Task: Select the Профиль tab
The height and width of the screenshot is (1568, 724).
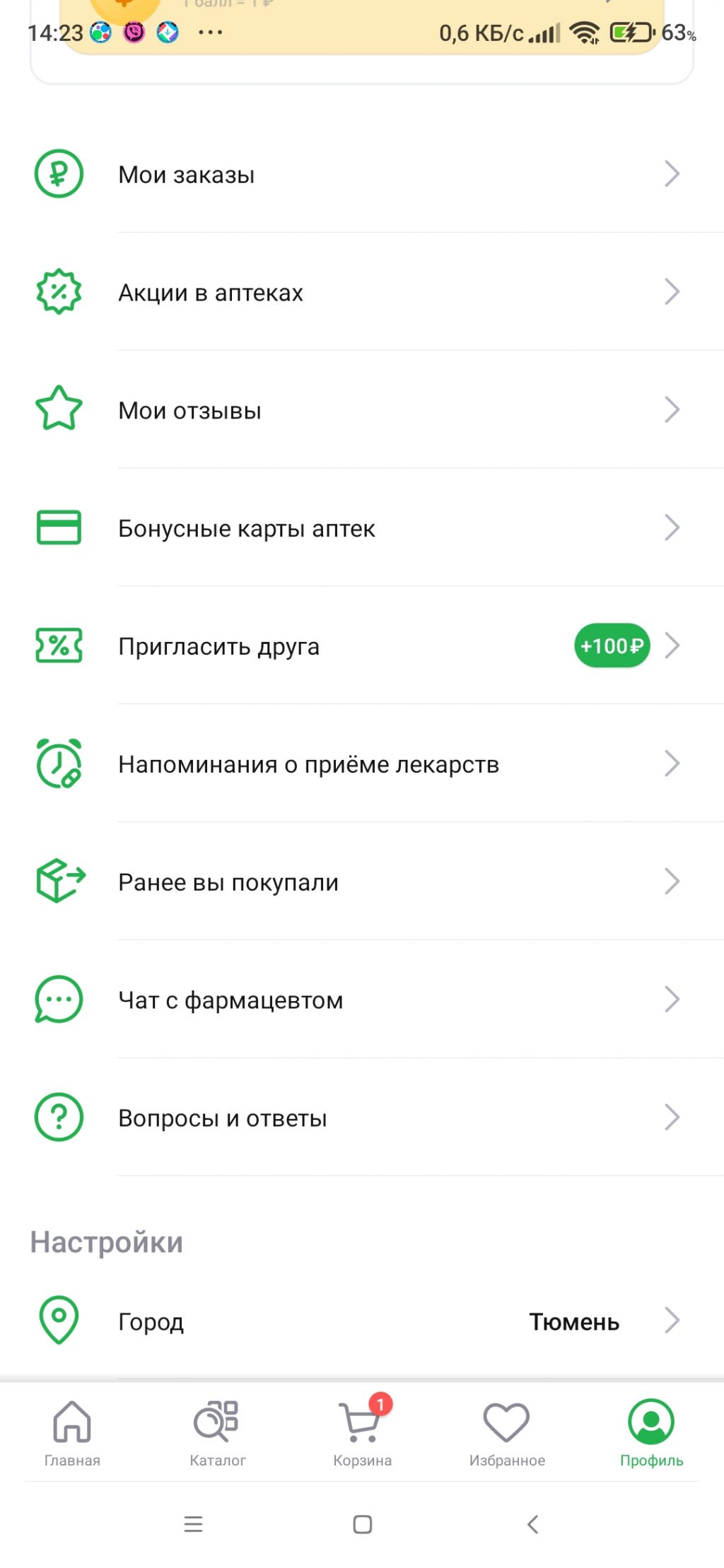Action: [x=651, y=1432]
